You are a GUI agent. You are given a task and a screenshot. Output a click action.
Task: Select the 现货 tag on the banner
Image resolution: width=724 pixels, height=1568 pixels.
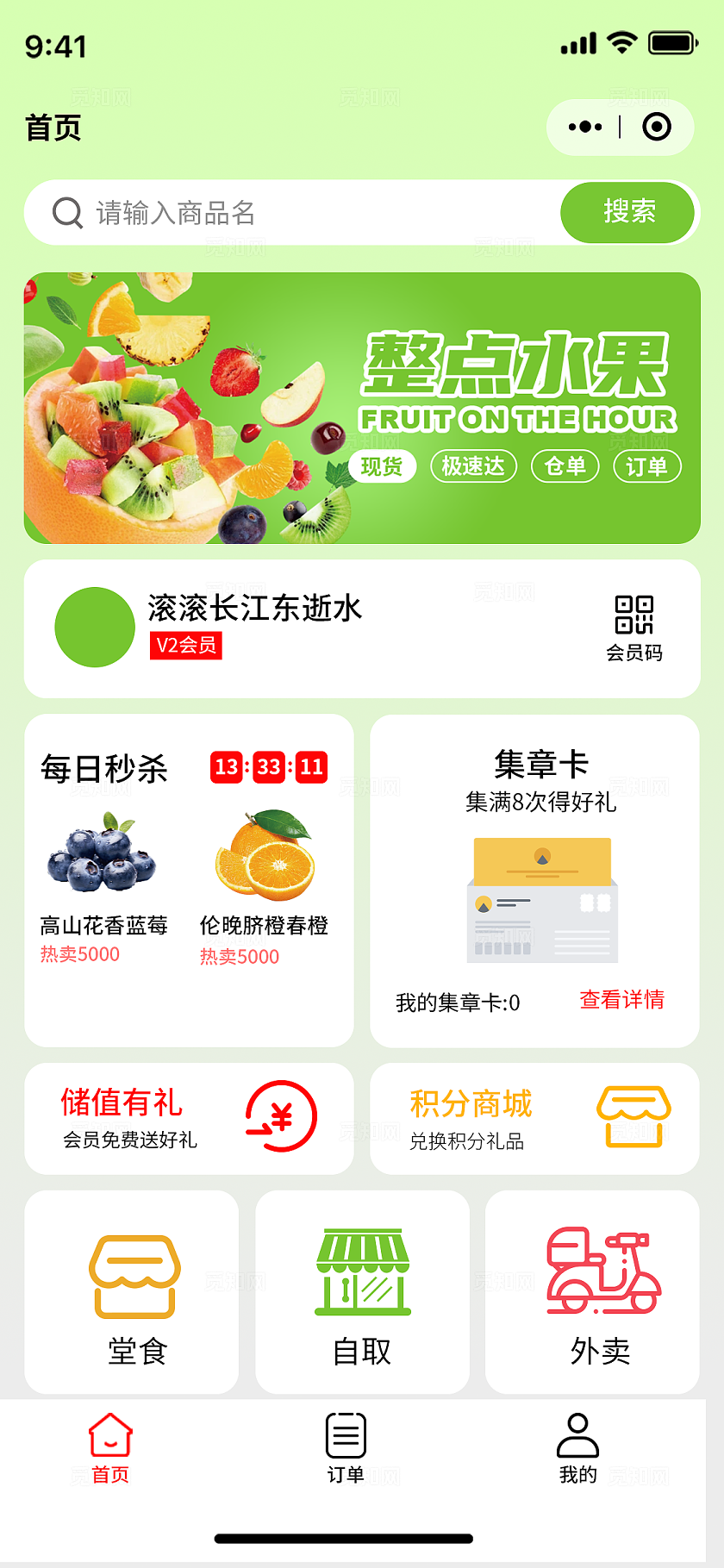(382, 466)
